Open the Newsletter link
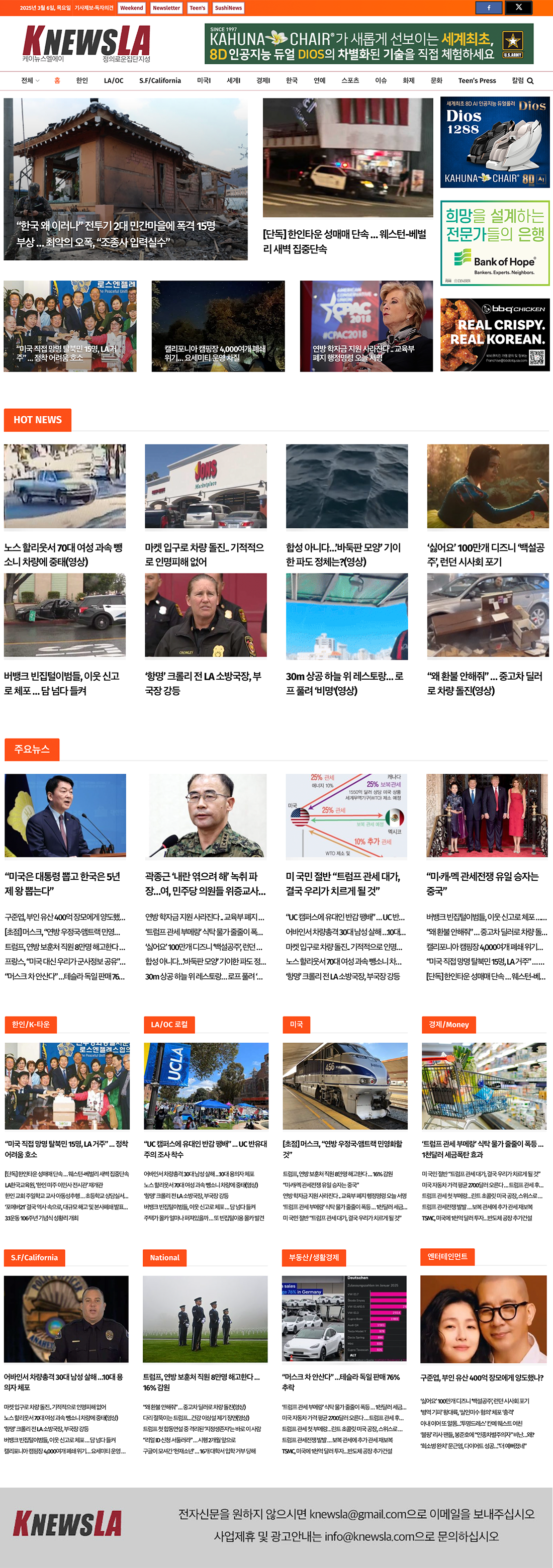The width and height of the screenshot is (553, 1568). click(166, 8)
